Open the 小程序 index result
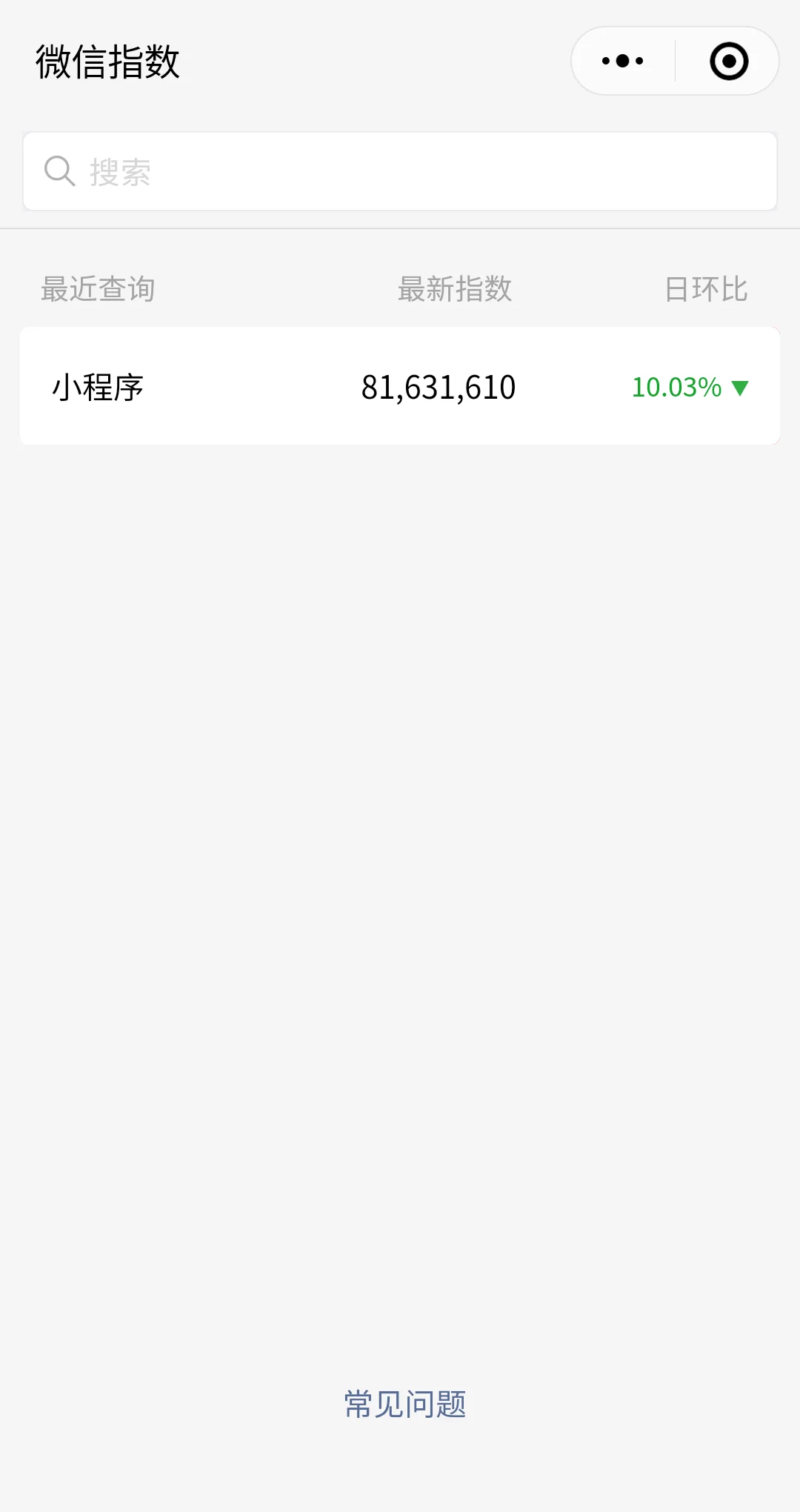The width and height of the screenshot is (800, 1512). pyautogui.click(x=400, y=386)
